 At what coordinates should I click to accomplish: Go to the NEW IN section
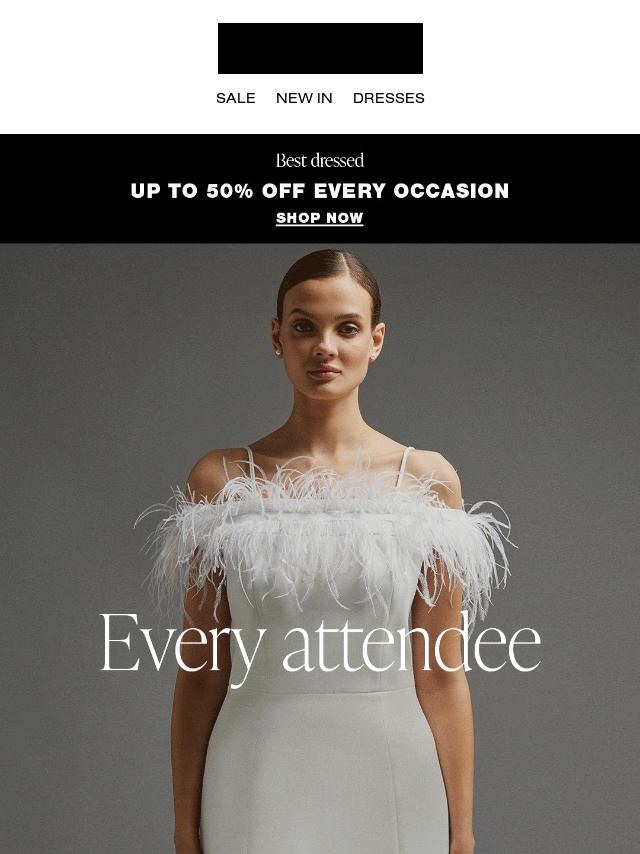[x=304, y=98]
